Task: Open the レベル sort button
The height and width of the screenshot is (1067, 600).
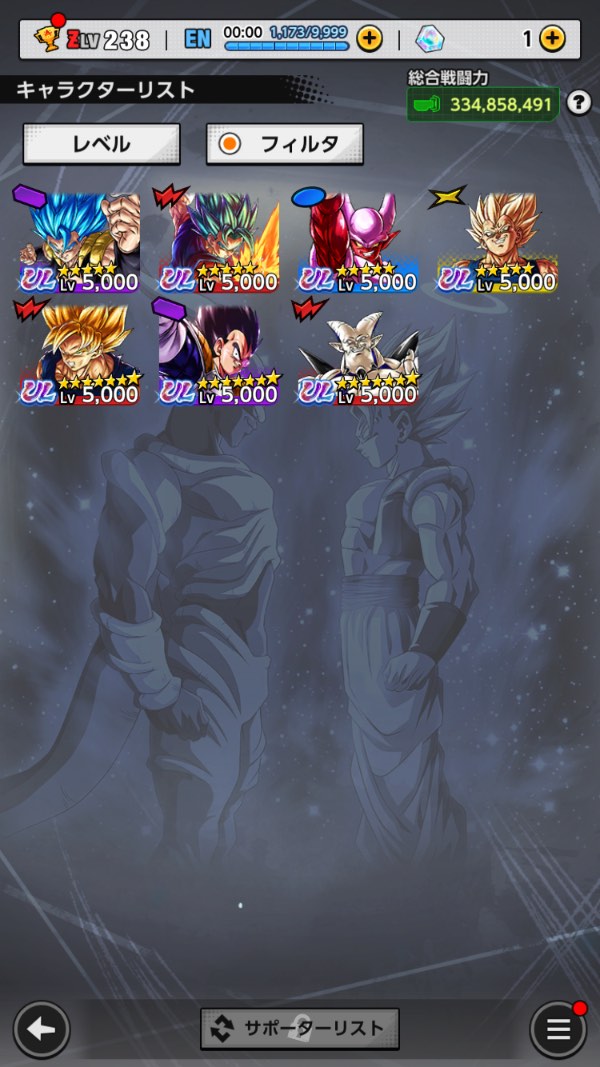Action: click(x=101, y=144)
